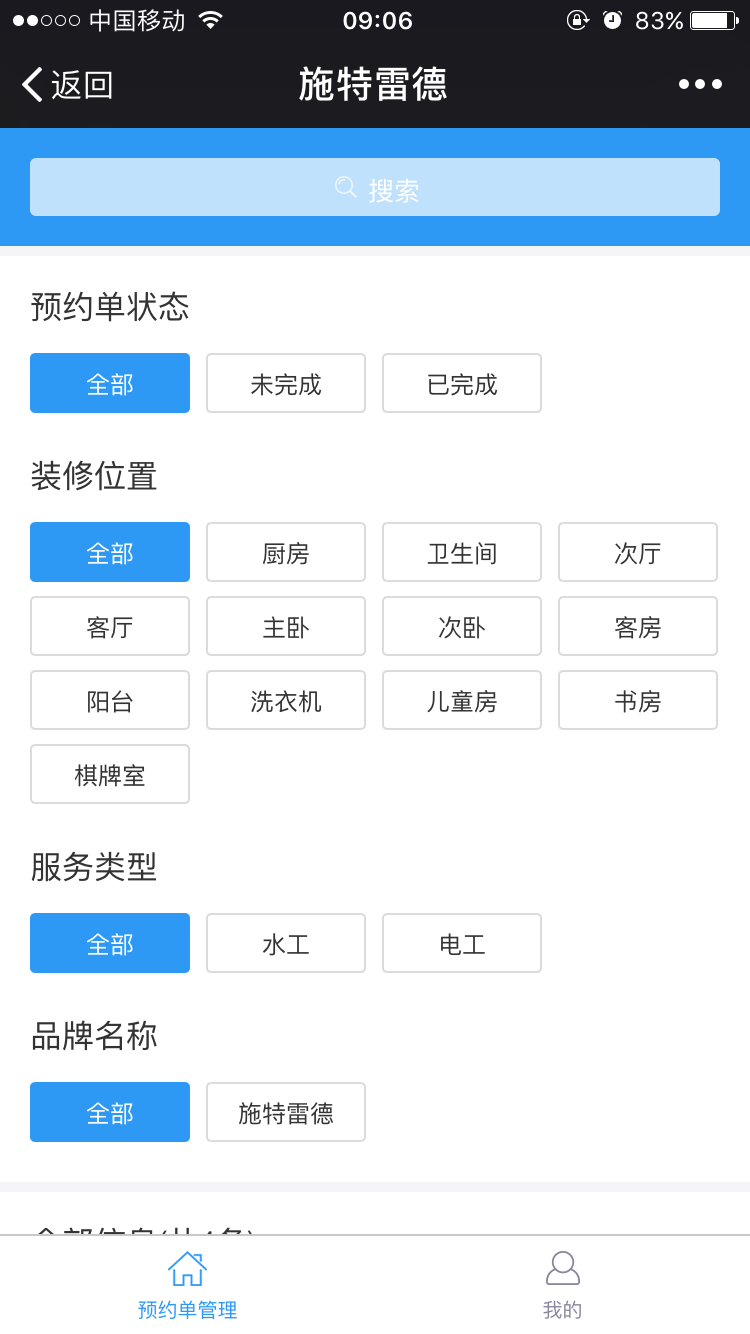Choose 洗衣机 location filter

pos(286,700)
